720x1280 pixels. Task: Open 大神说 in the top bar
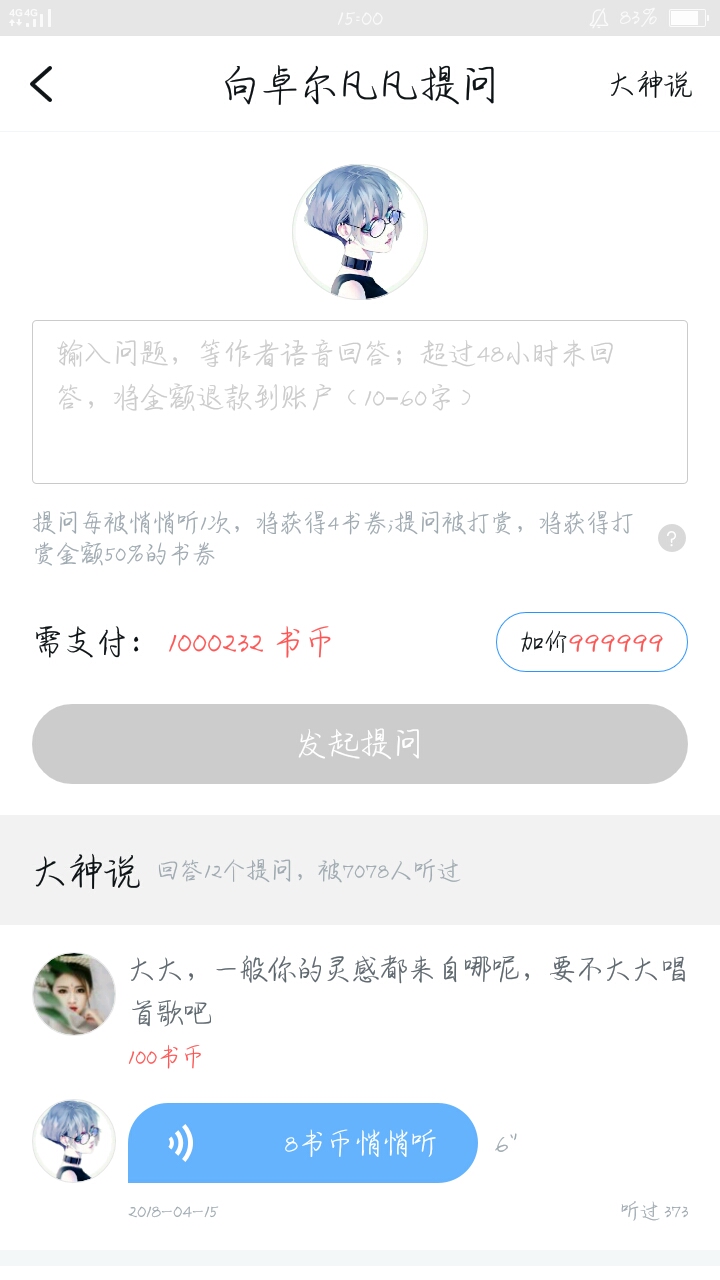click(x=650, y=85)
